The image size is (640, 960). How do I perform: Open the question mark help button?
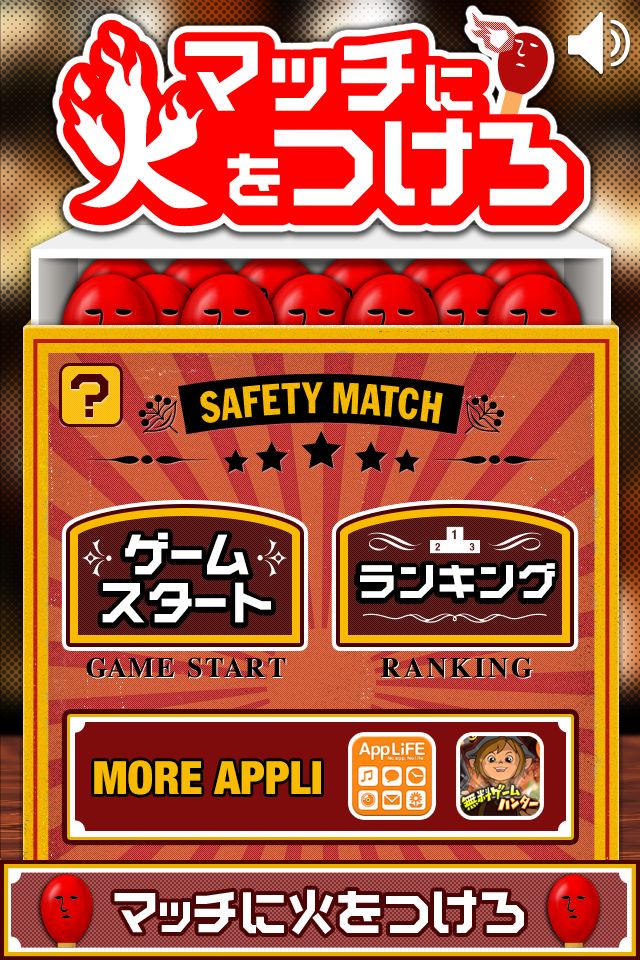tap(90, 394)
